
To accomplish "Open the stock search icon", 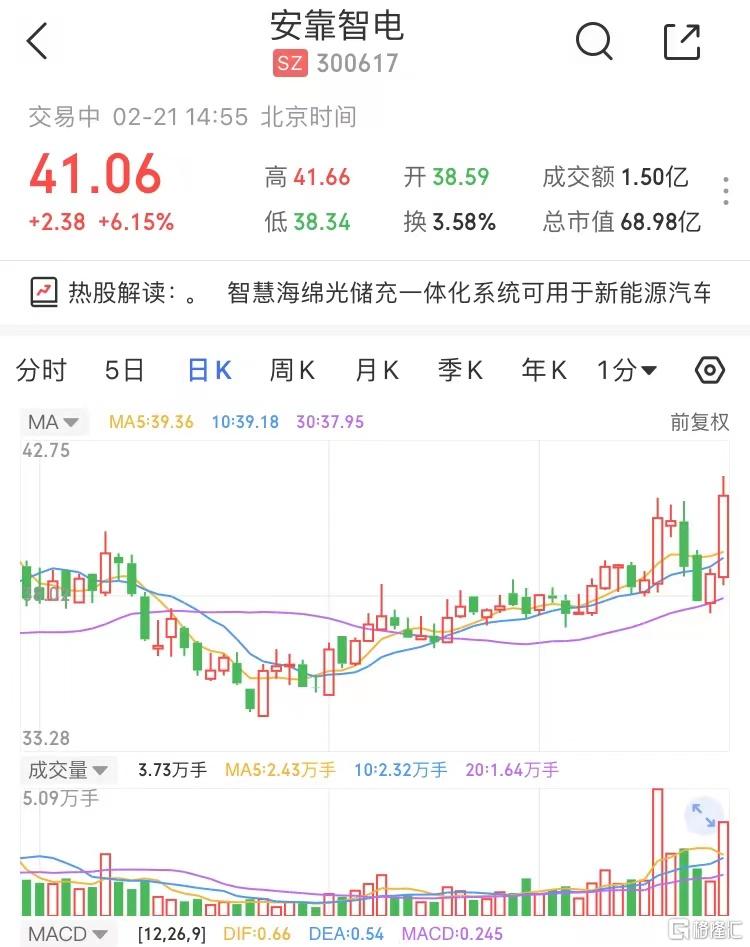I will point(594,42).
